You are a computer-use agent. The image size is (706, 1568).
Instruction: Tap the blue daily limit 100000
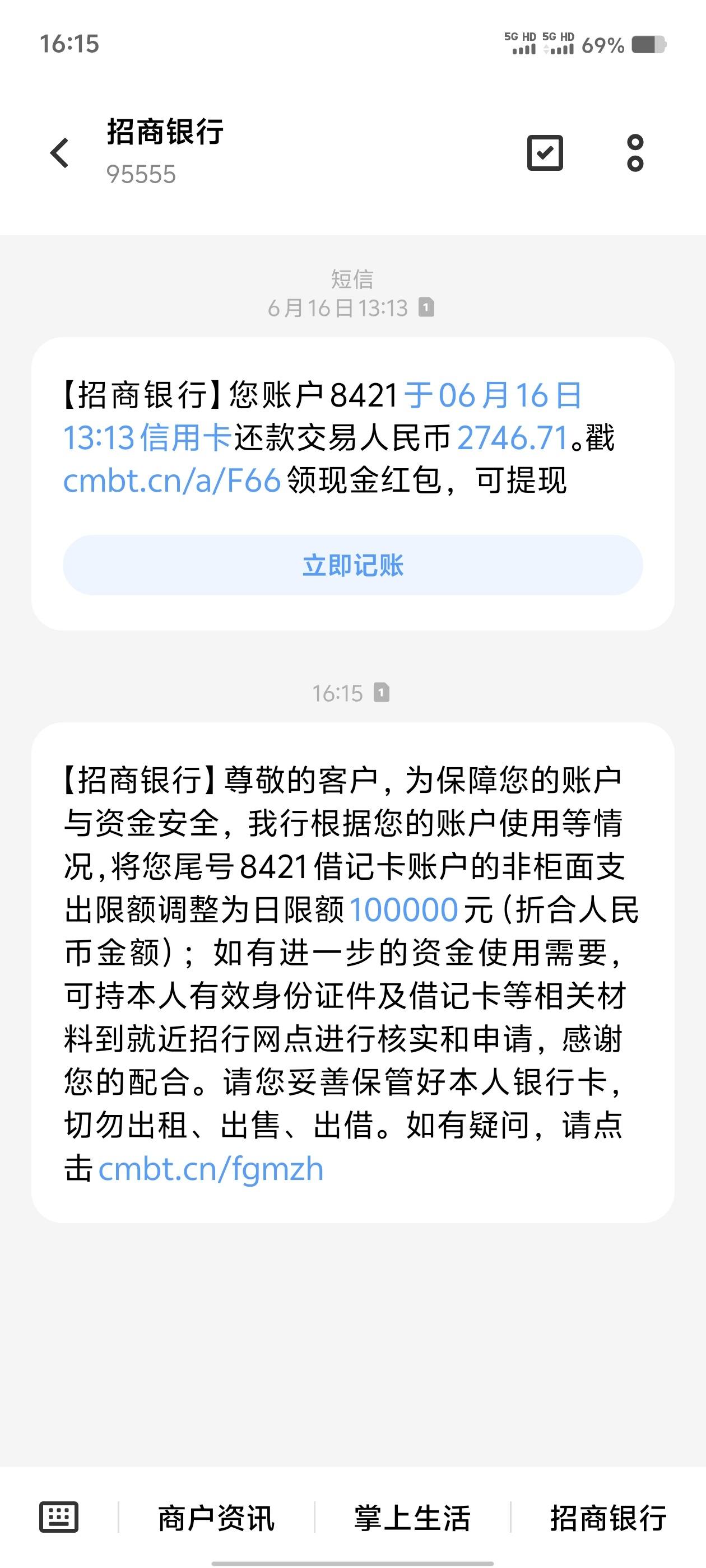pos(408,909)
